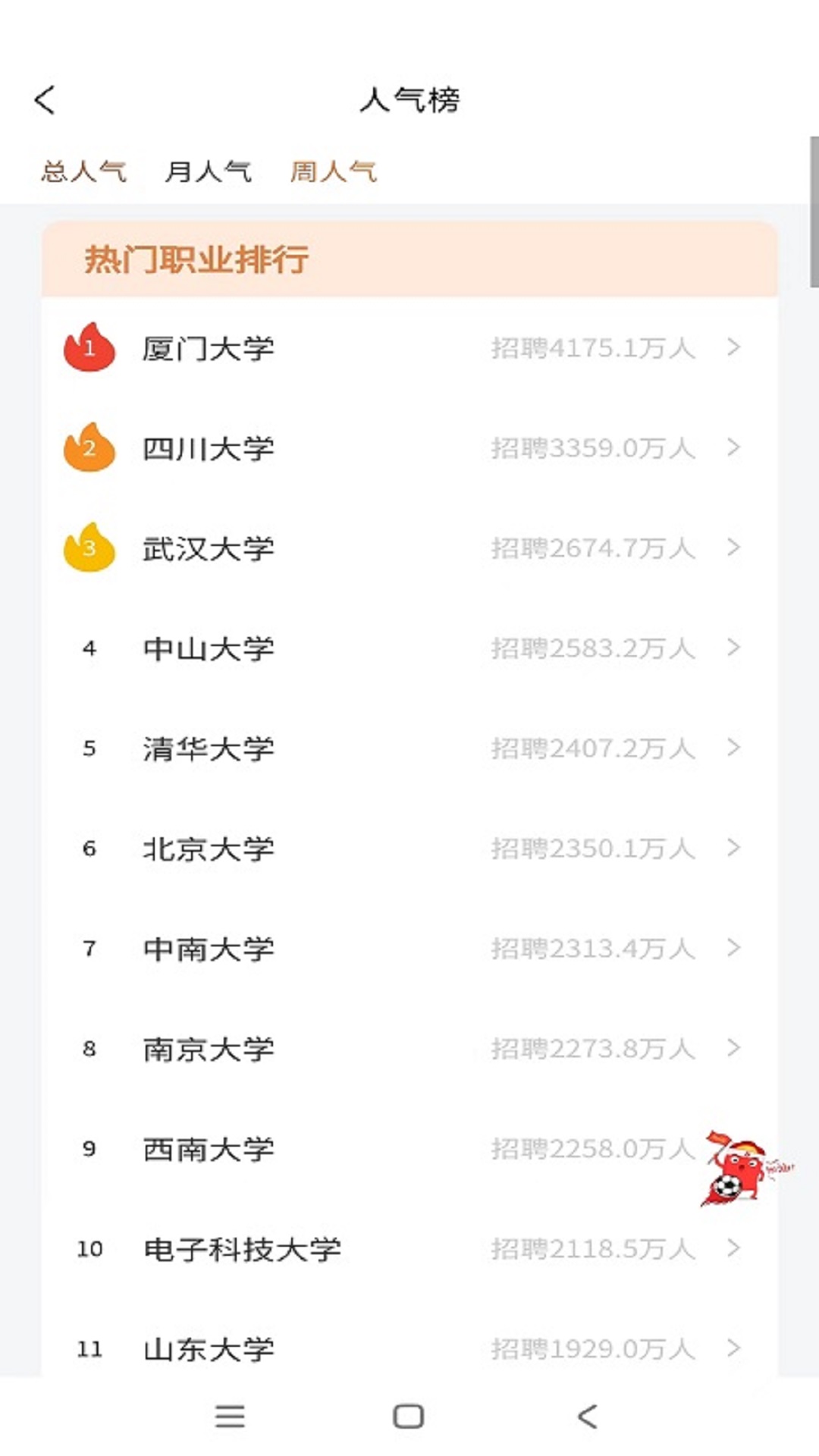Click the back arrow to leave 人气榜
Viewport: 819px width, 1456px height.
pyautogui.click(x=45, y=99)
